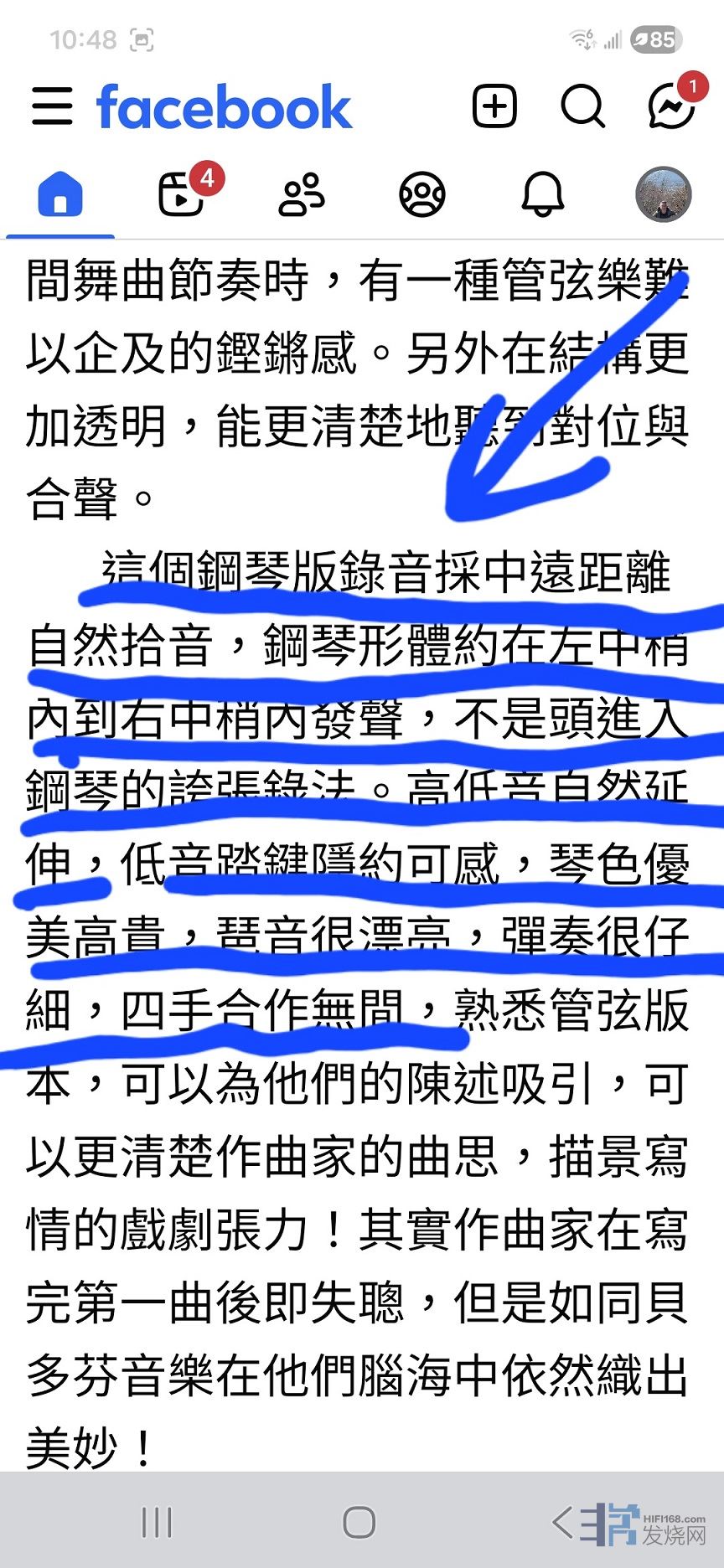Create a new post with plus icon

(x=494, y=106)
